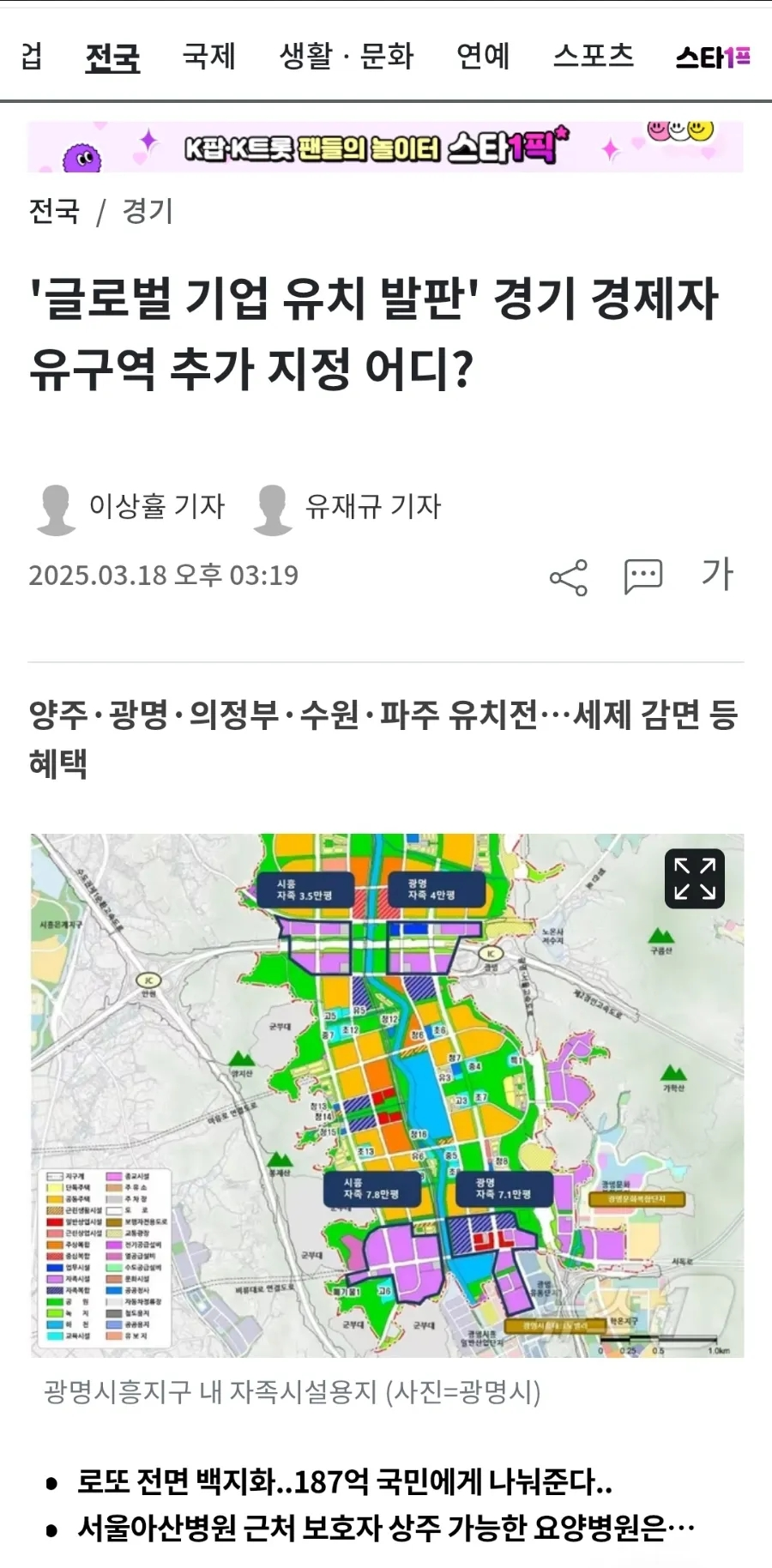The width and height of the screenshot is (772, 1568).
Task: Switch to the 연예 tab
Action: 483,57
